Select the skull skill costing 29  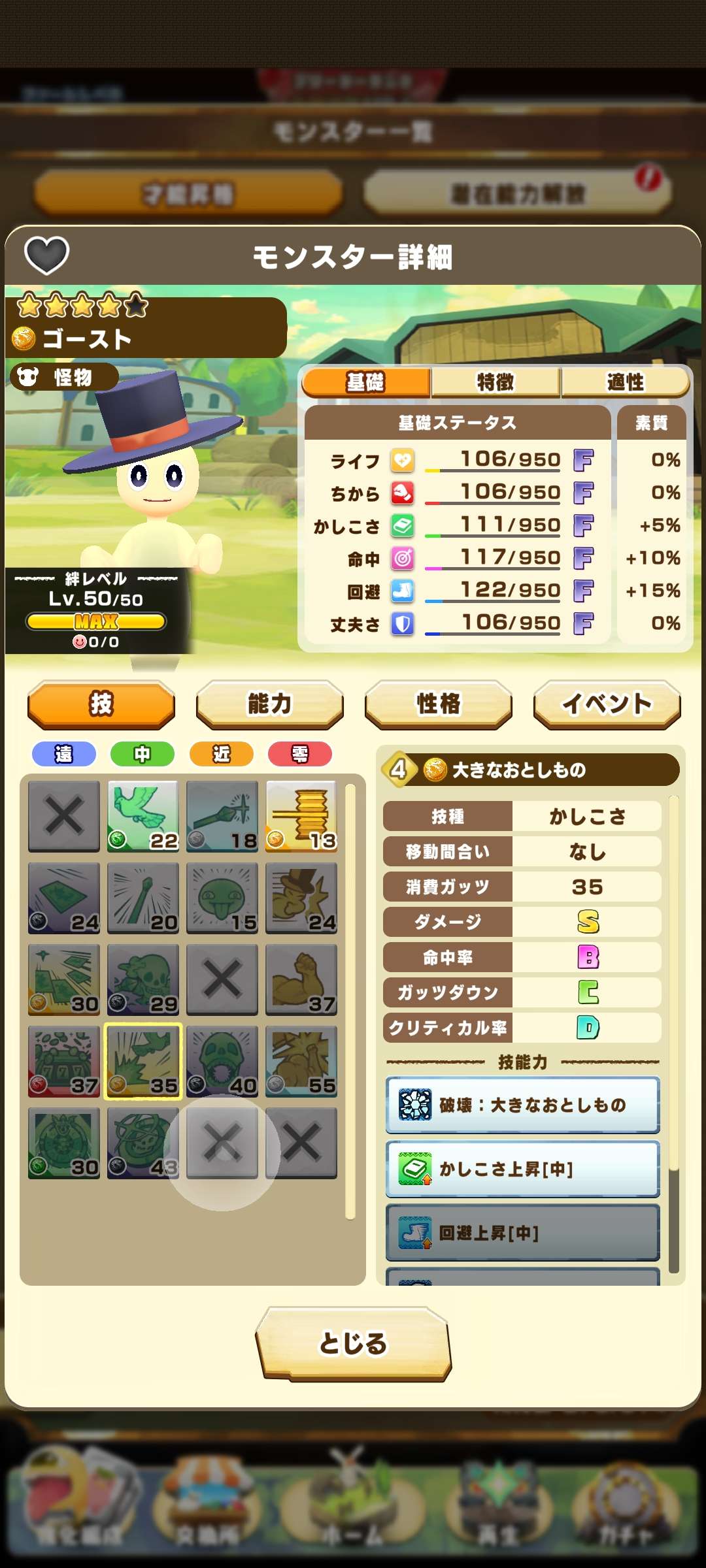[x=143, y=979]
